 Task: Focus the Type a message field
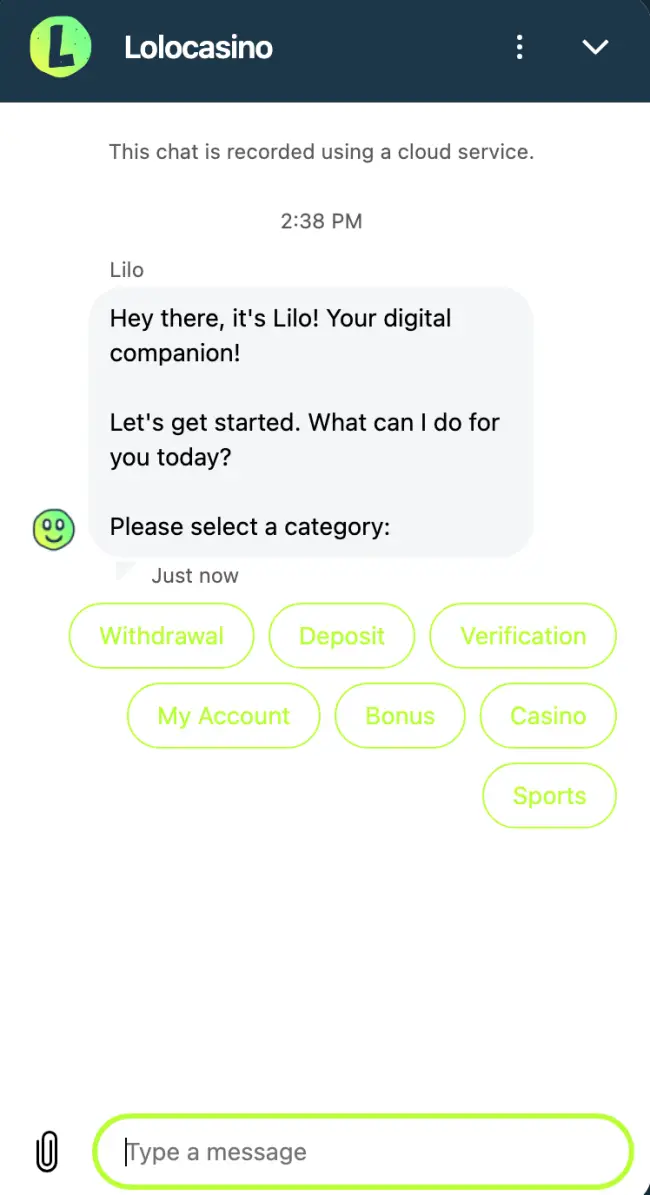point(363,1152)
